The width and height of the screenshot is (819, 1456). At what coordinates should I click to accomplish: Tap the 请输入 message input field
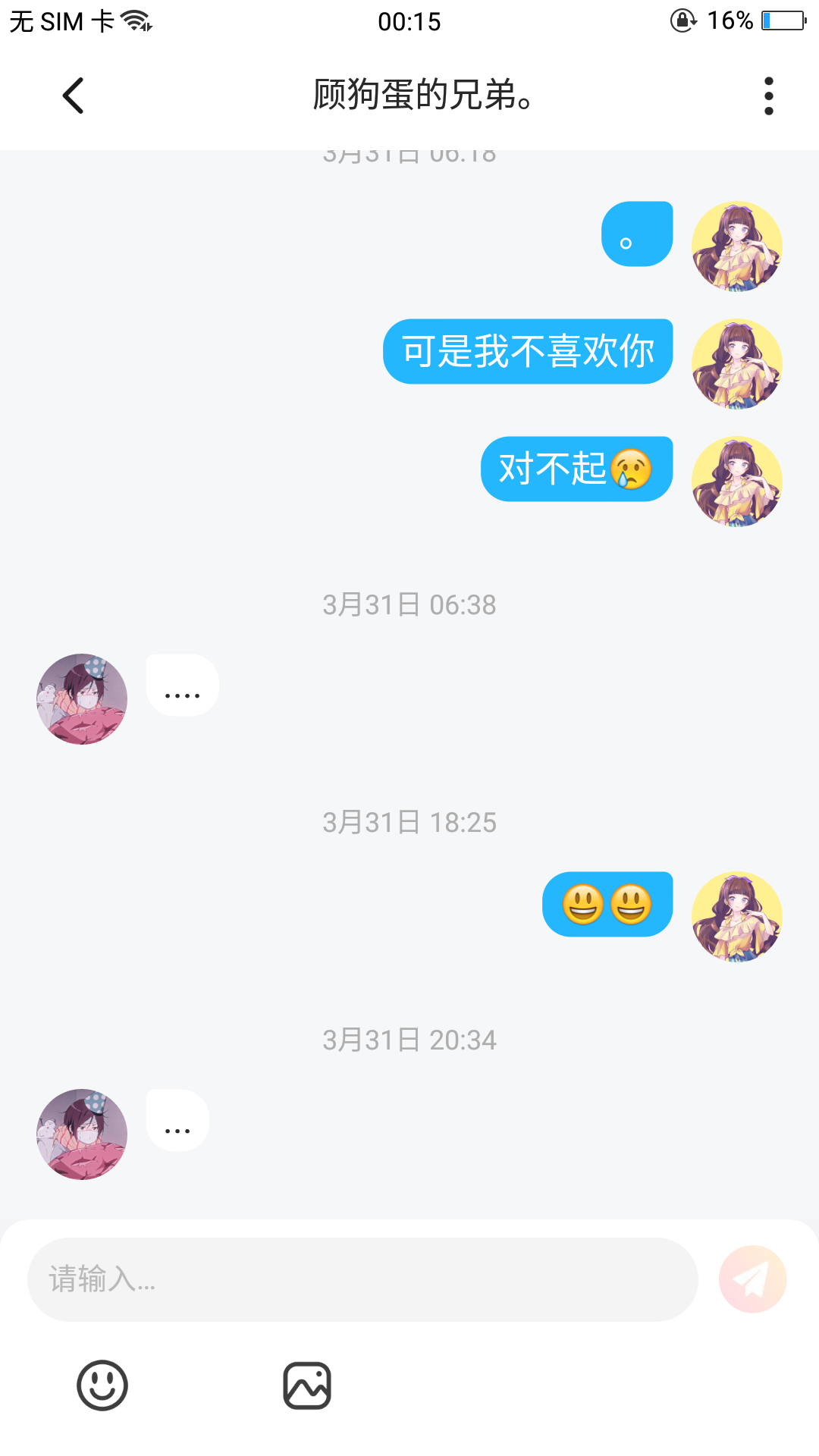[x=362, y=1279]
